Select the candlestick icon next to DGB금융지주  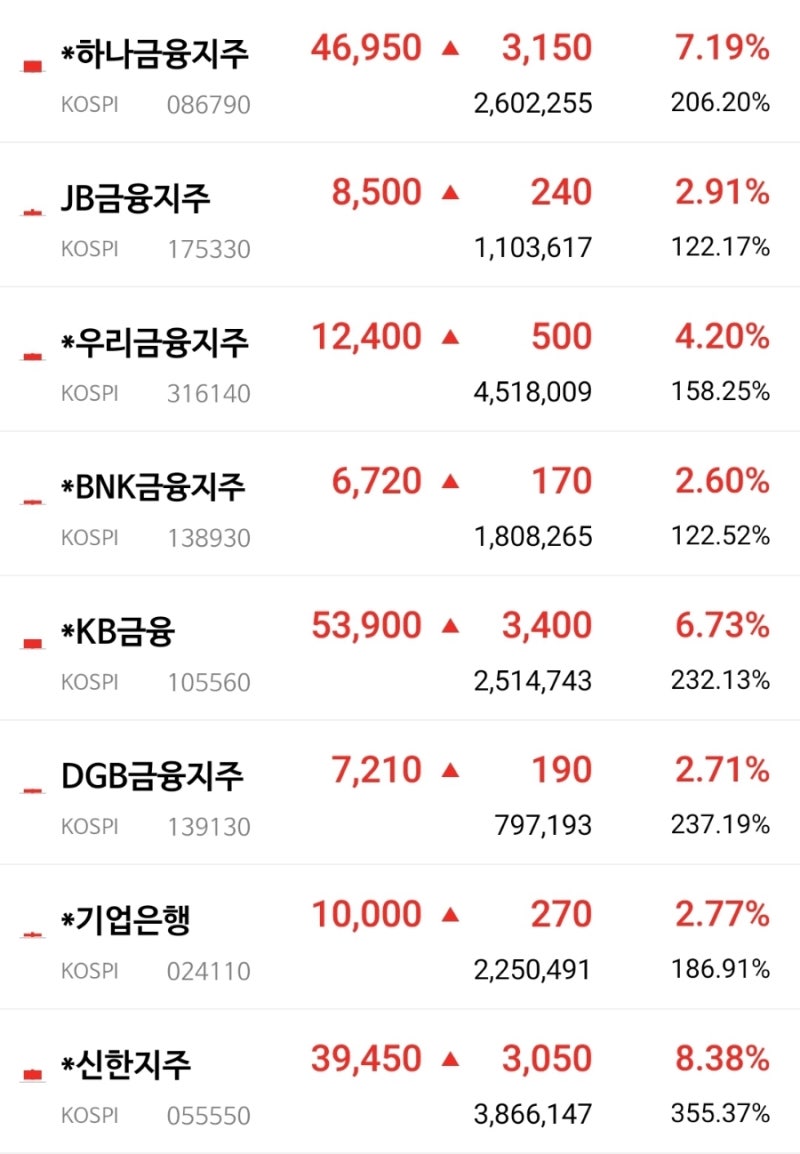(x=31, y=787)
